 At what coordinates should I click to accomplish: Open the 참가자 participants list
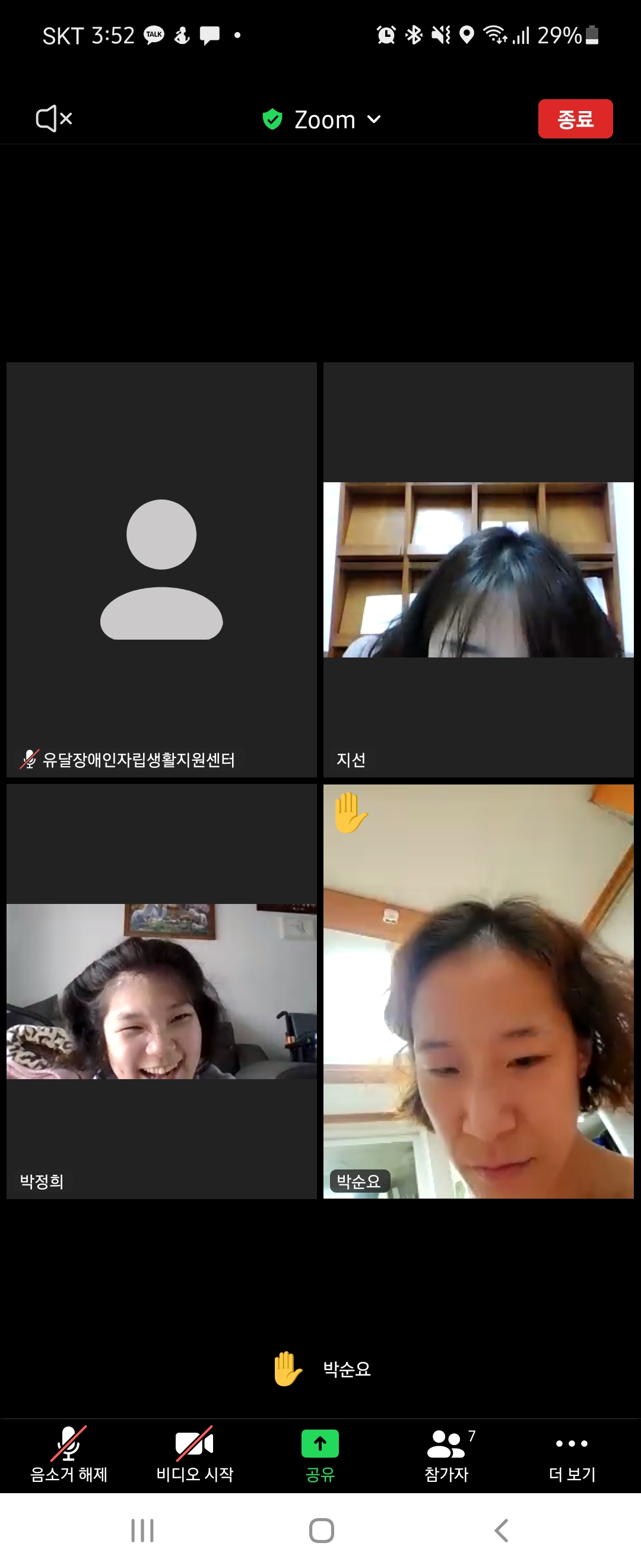pyautogui.click(x=446, y=1455)
